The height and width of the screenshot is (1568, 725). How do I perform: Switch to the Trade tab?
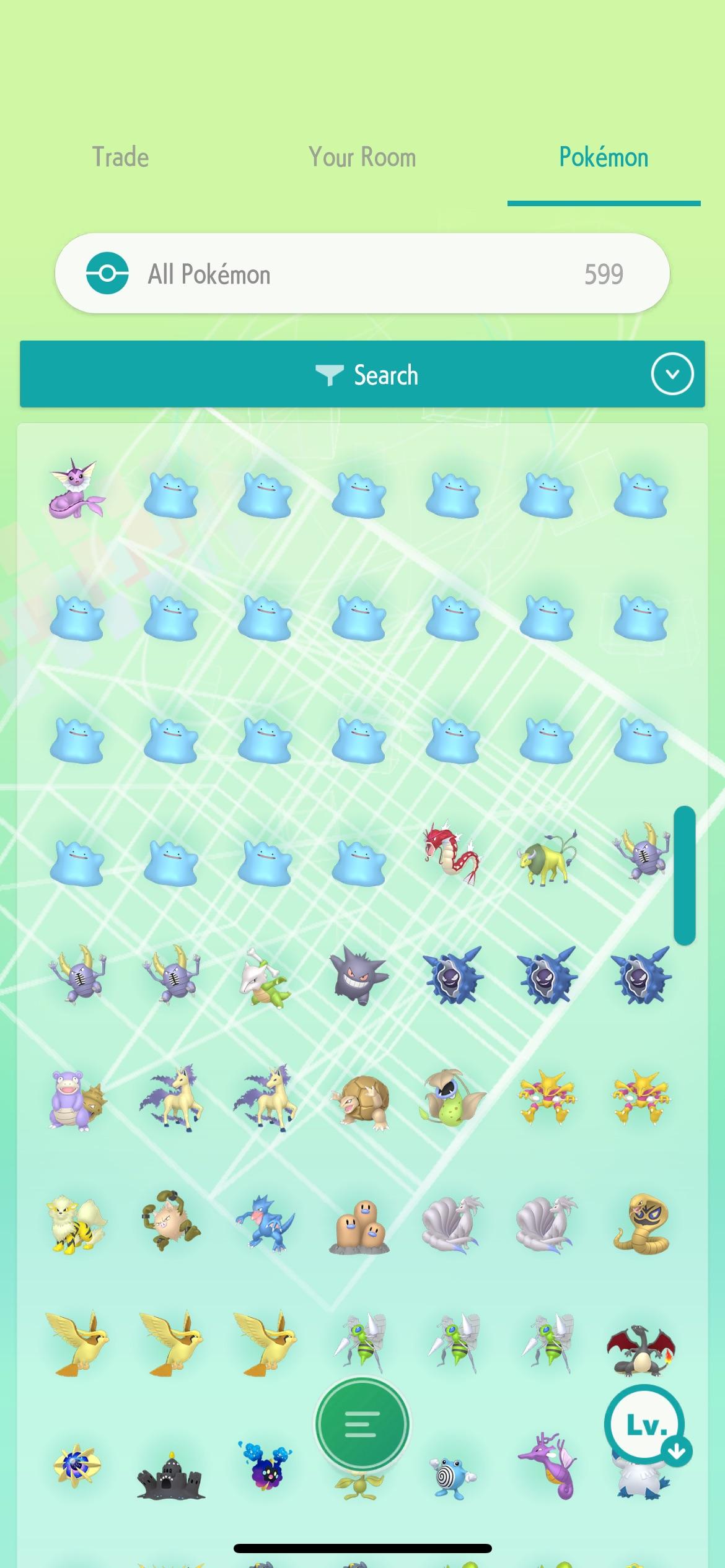click(x=120, y=157)
